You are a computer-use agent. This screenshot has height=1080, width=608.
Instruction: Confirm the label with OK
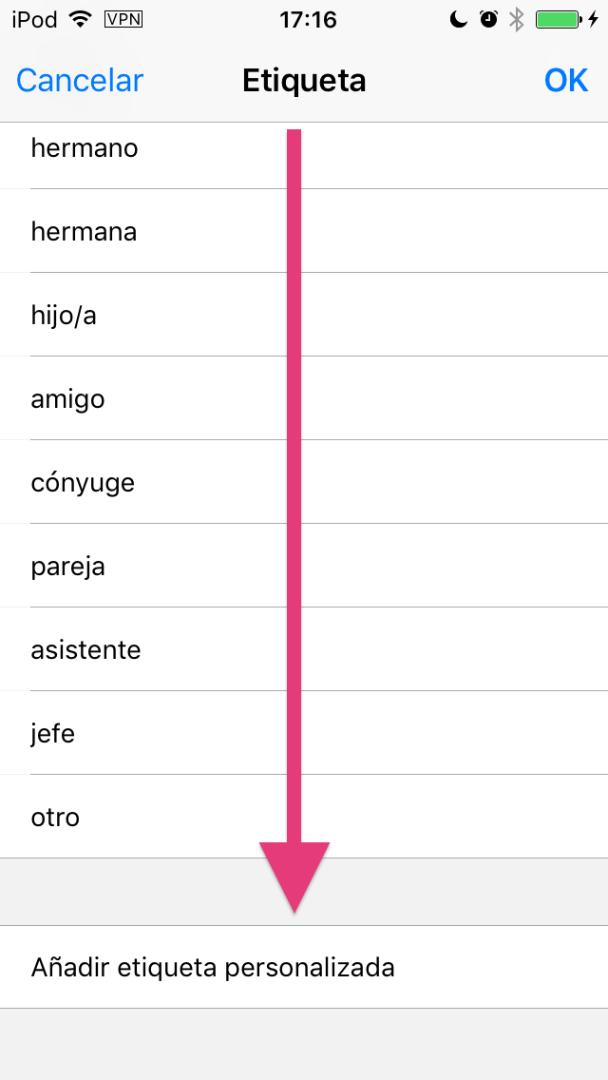pos(566,81)
